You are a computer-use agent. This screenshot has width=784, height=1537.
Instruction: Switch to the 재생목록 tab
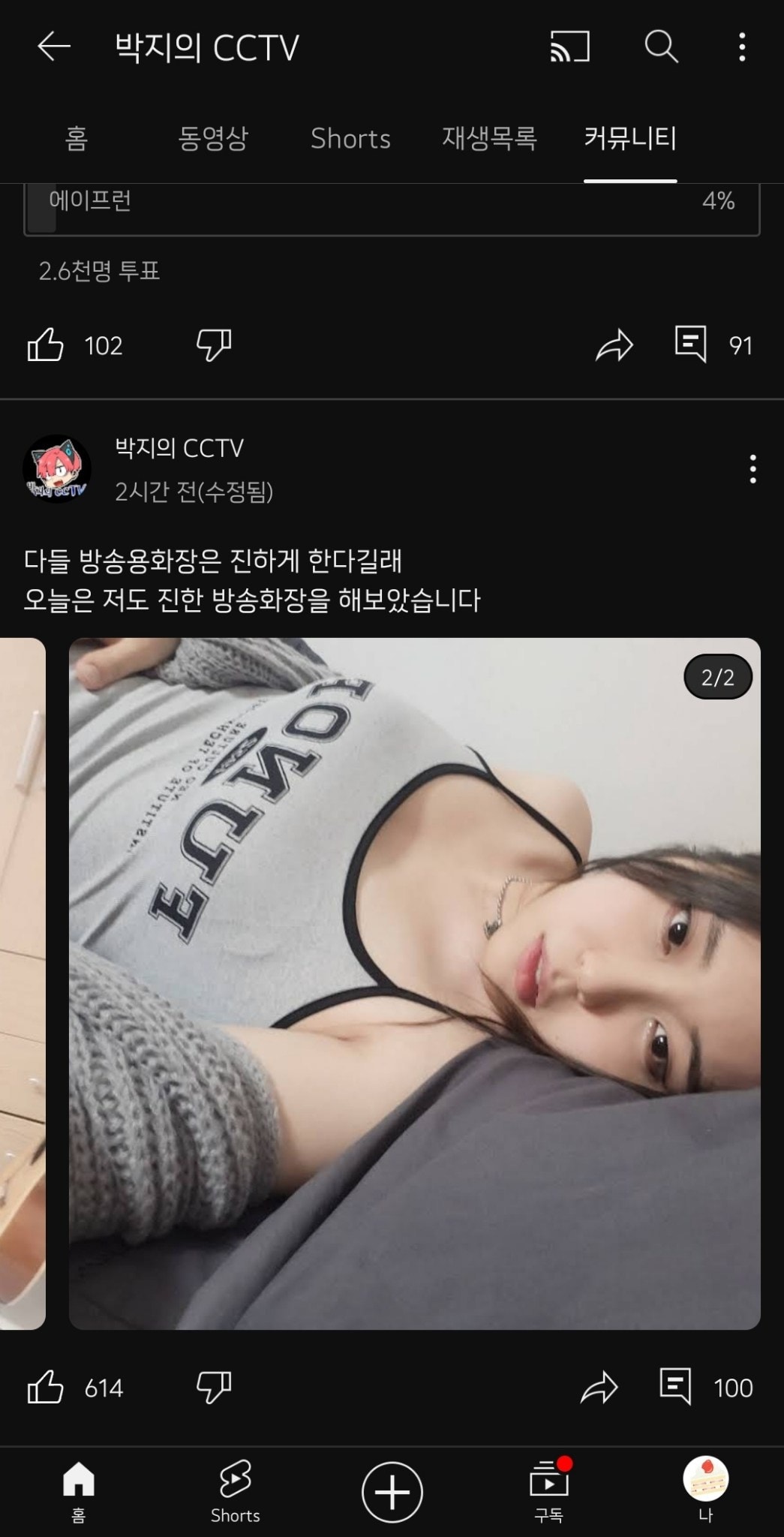coord(489,139)
